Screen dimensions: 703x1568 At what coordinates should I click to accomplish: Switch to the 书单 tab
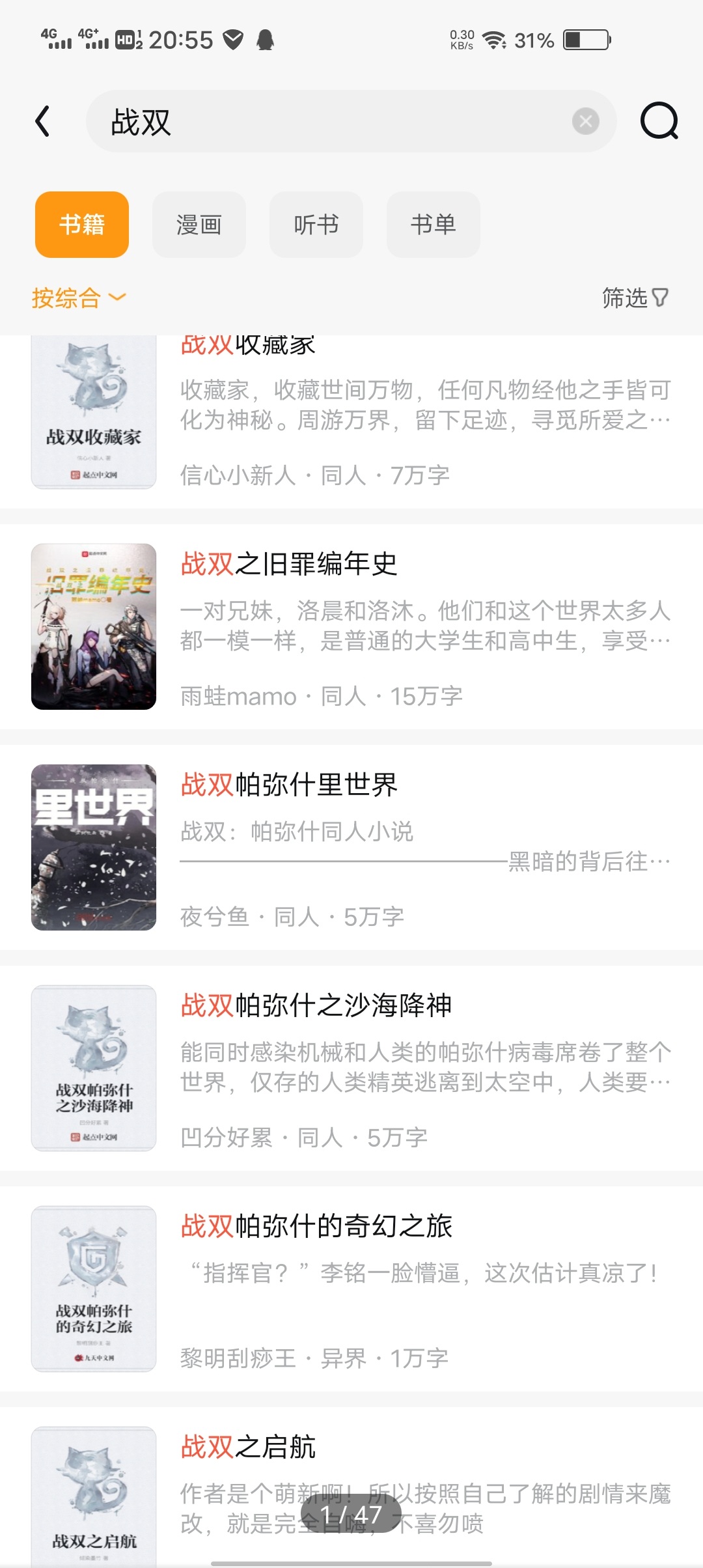click(433, 225)
